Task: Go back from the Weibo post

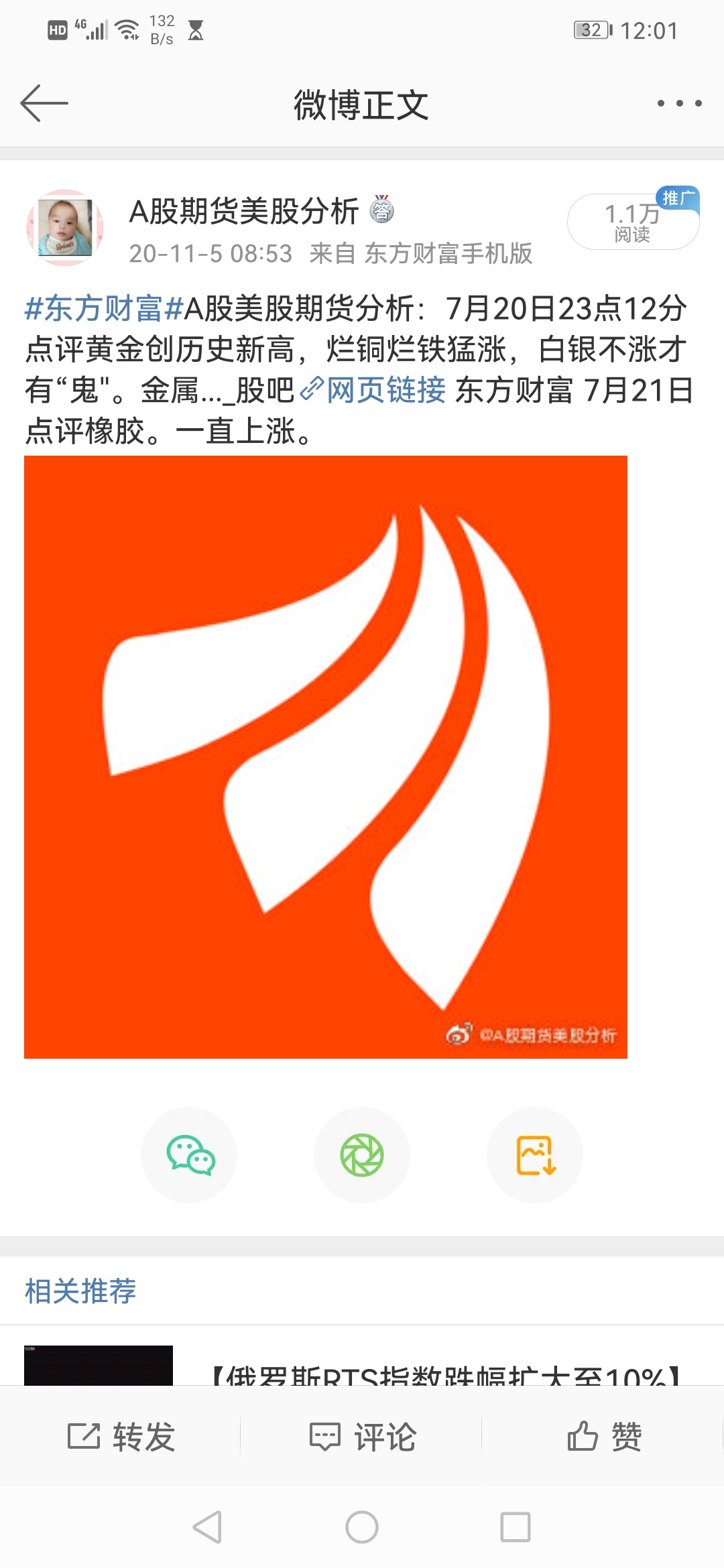Action: [44, 103]
